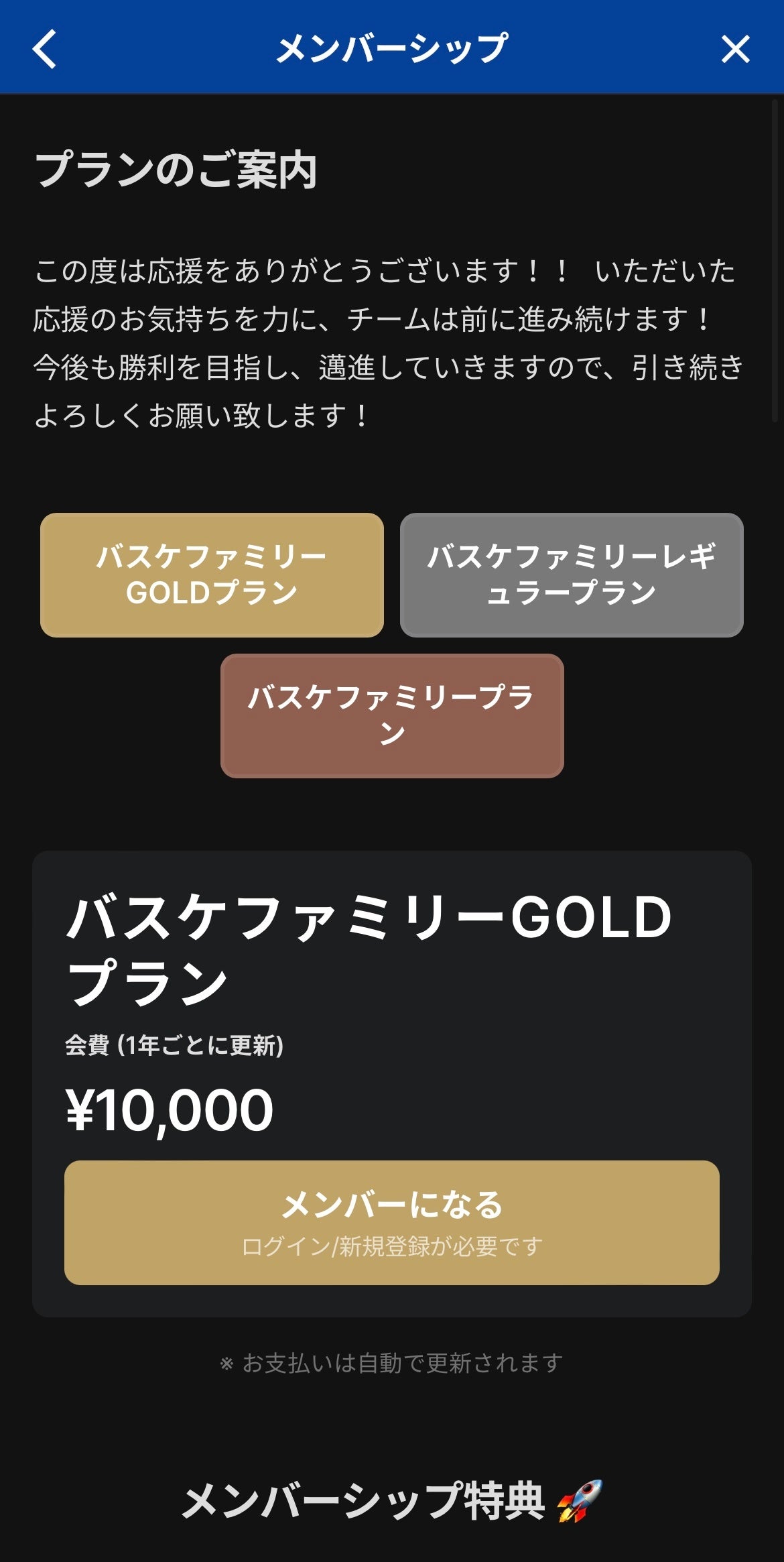Tap the メンバーになる button

tap(392, 1222)
